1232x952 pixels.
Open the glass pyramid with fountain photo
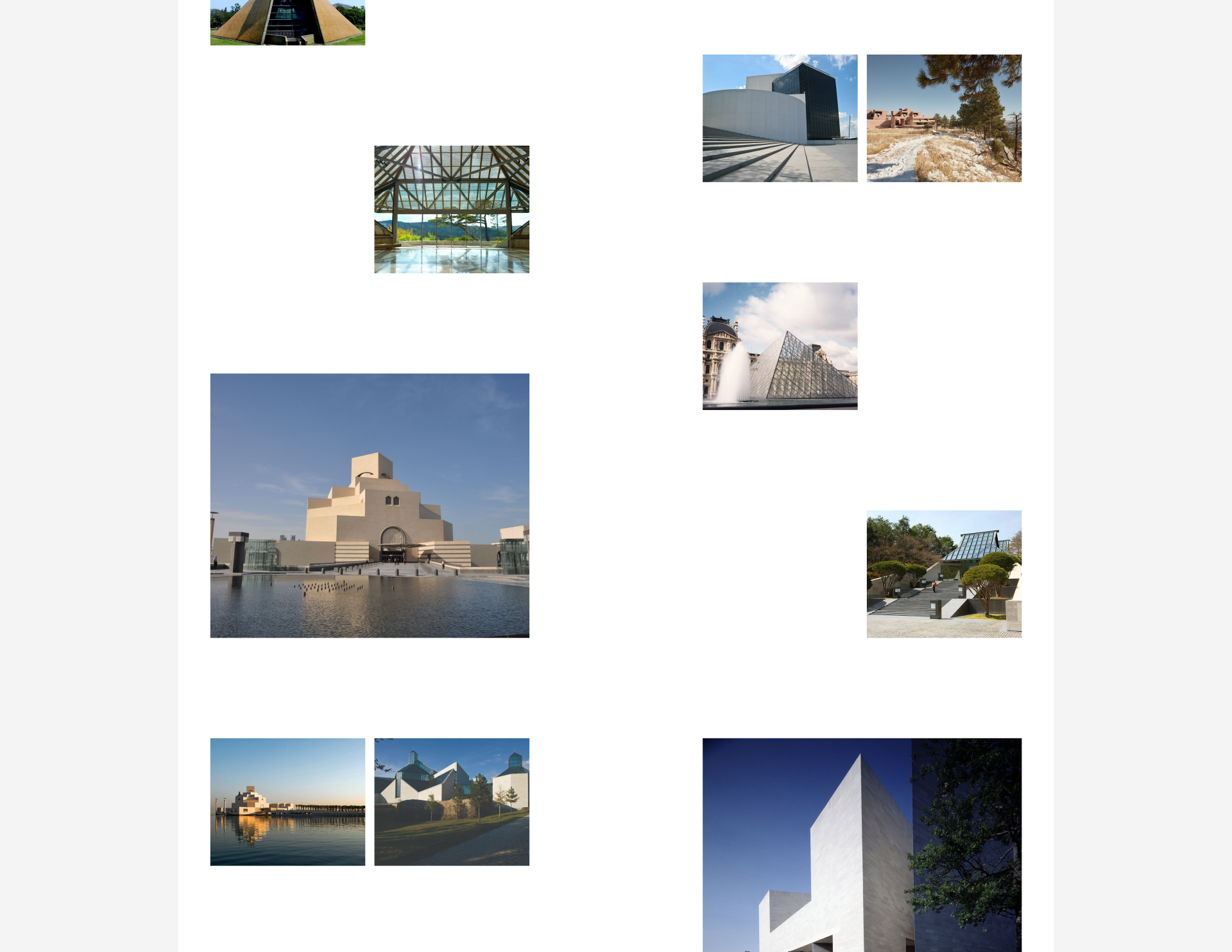coord(780,346)
